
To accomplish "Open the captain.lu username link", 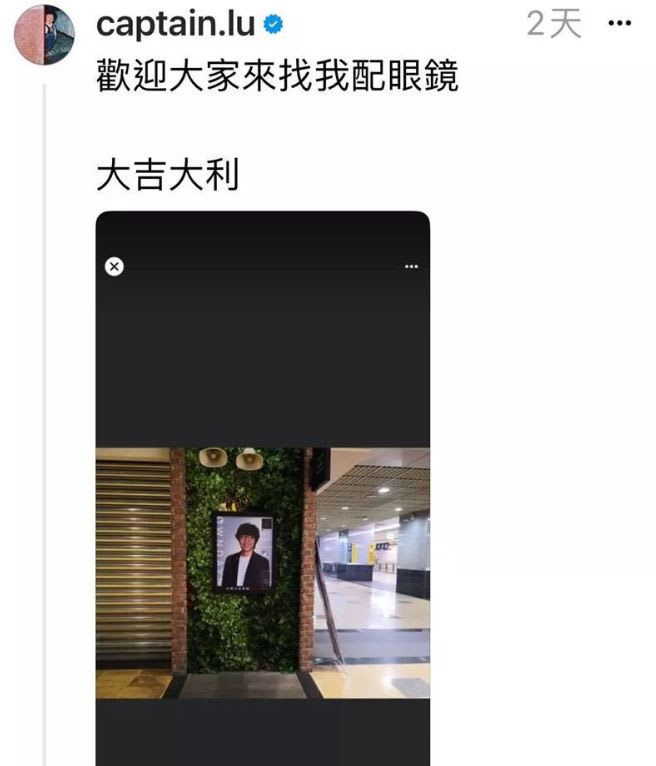I will (177, 26).
